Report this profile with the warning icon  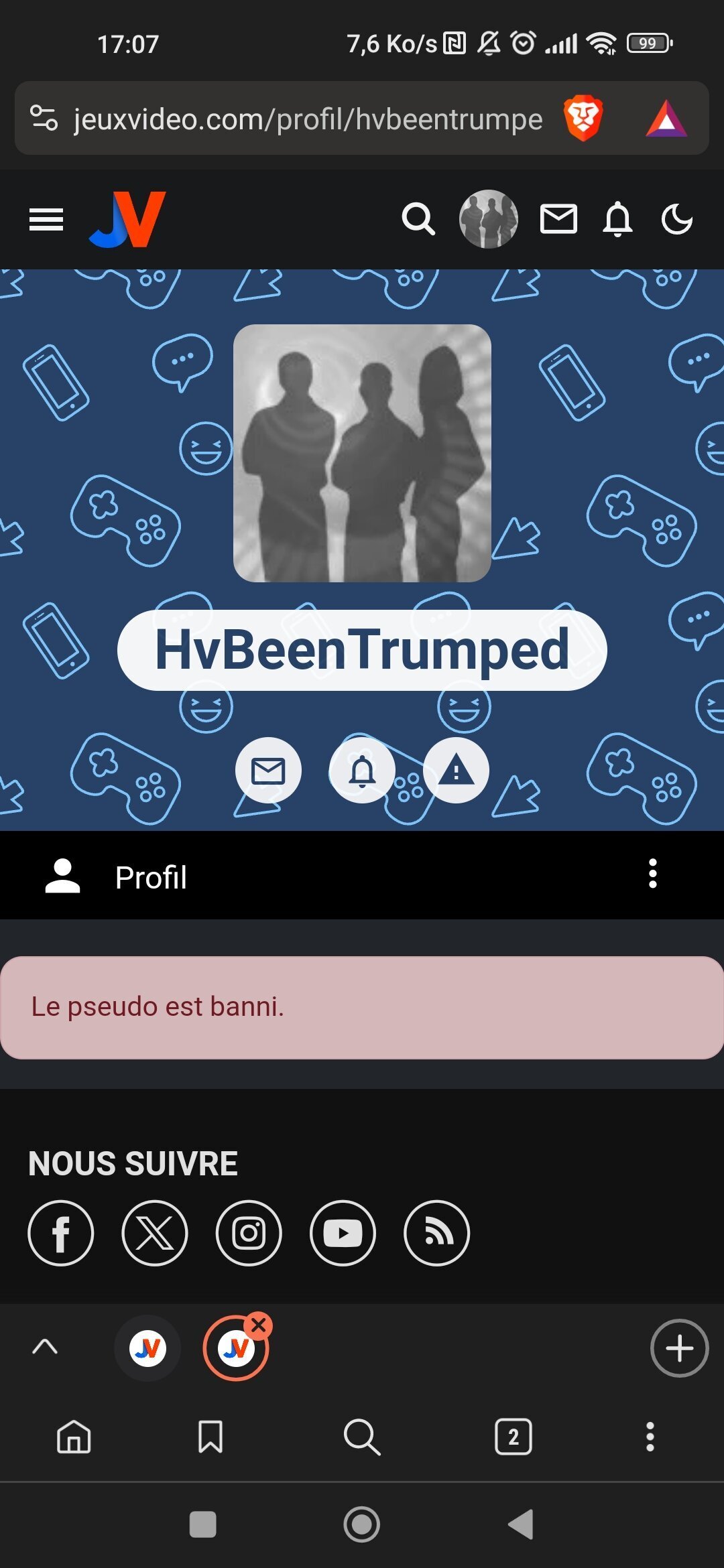(457, 771)
